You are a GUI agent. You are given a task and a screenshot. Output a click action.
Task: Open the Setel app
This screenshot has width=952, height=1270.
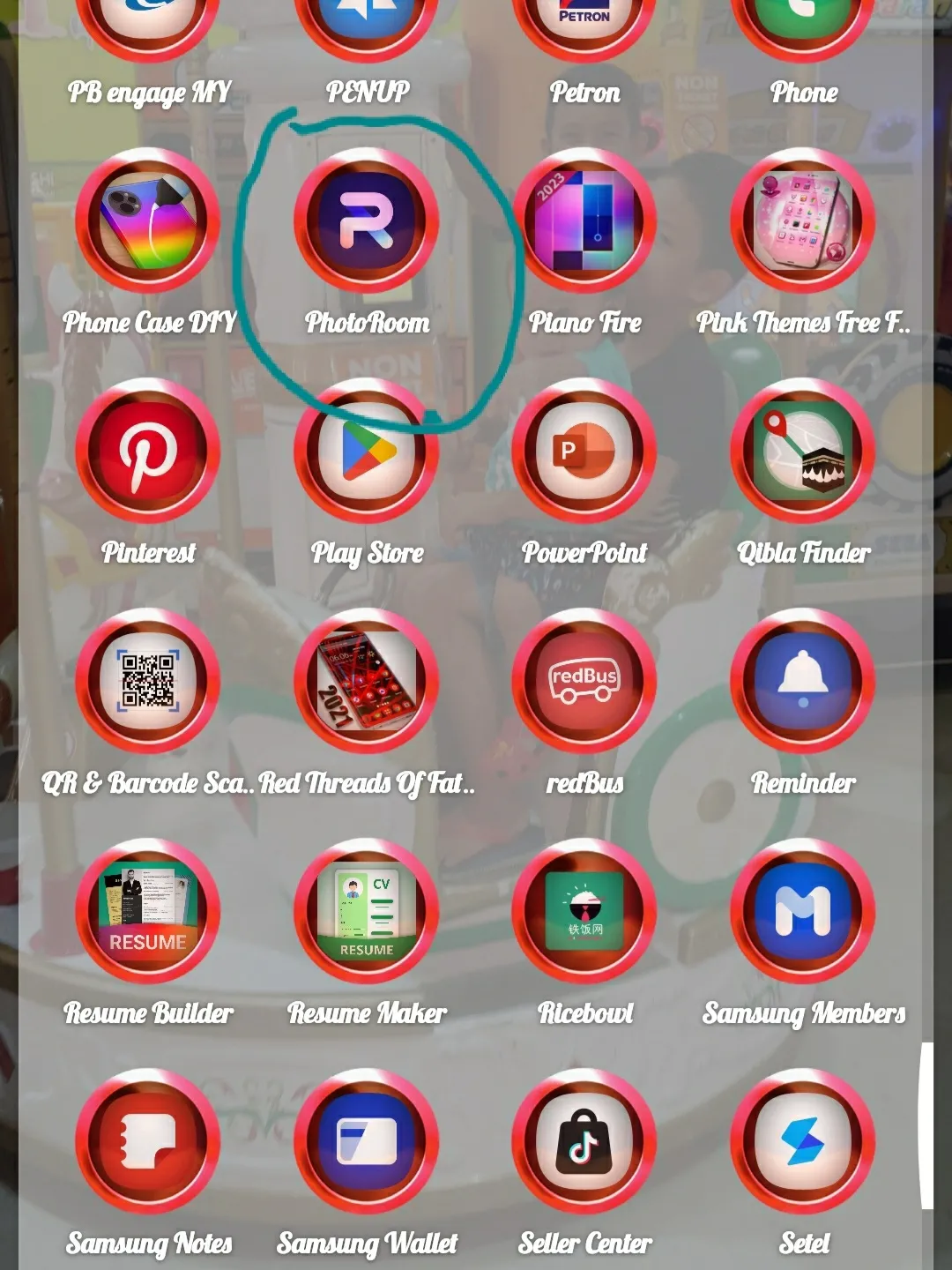803,1141
